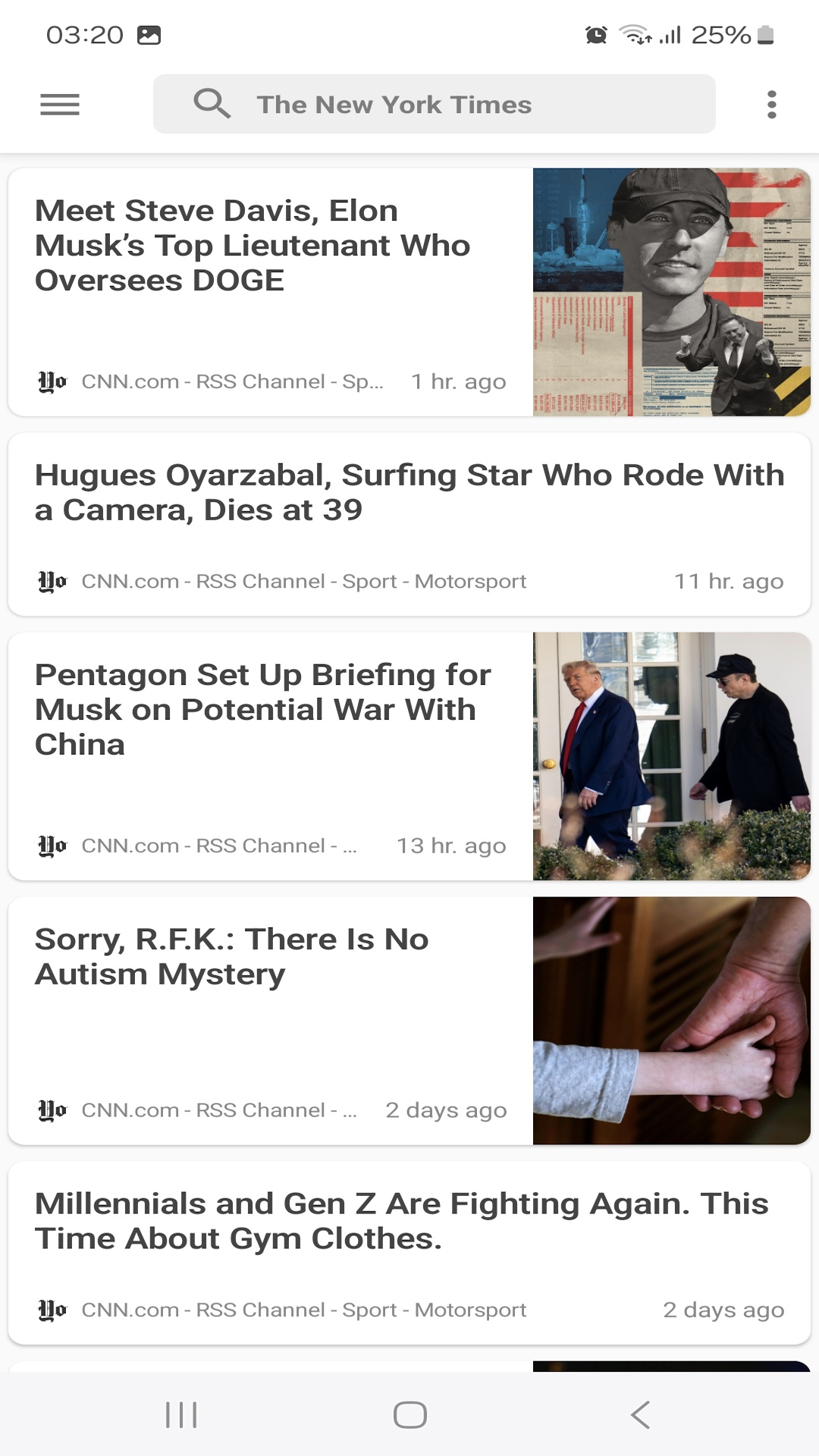Tap the search magnifier icon
This screenshot has width=819, height=1456.
(x=212, y=104)
